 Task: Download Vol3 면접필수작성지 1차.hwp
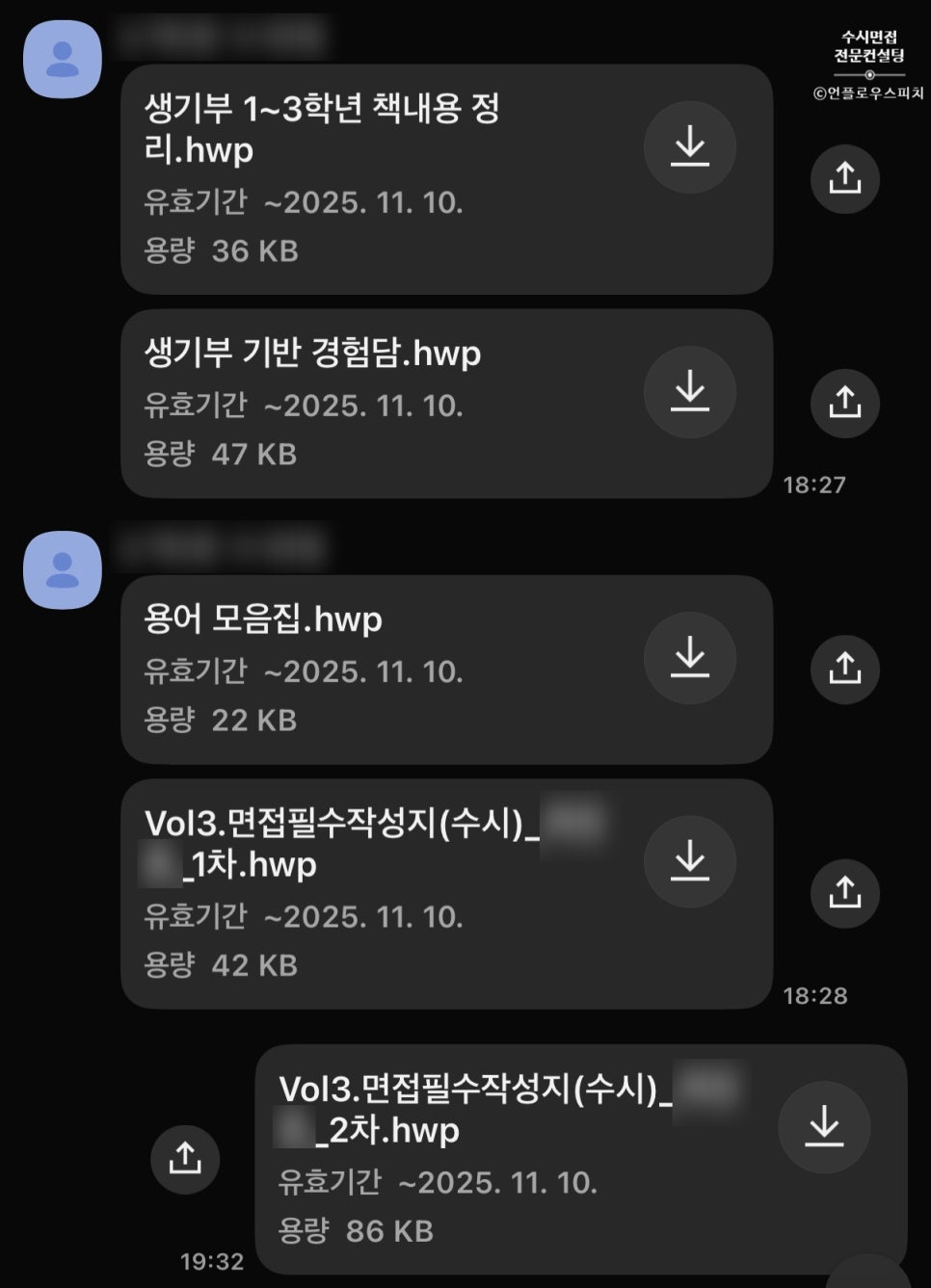tap(690, 861)
